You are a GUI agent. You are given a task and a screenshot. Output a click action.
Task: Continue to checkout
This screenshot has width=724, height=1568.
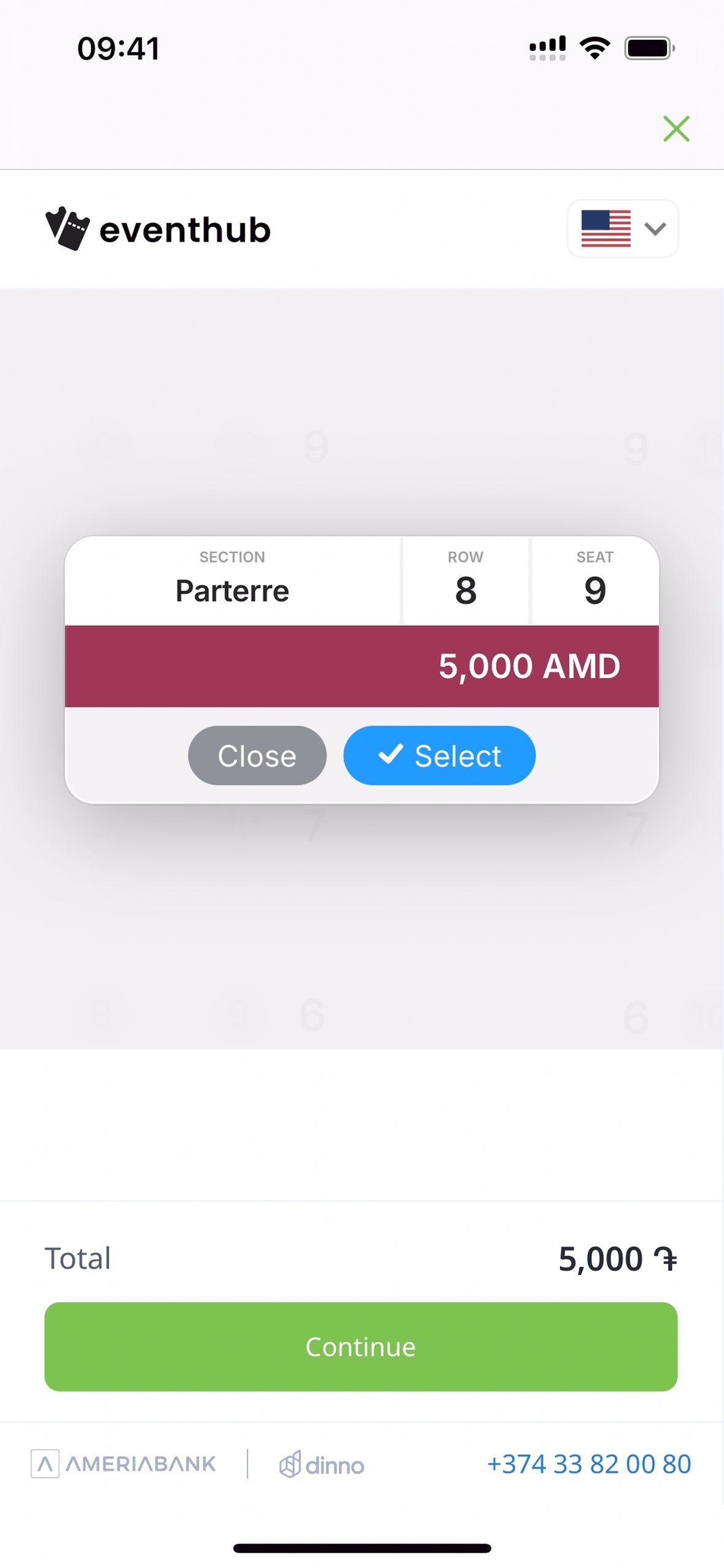[361, 1346]
